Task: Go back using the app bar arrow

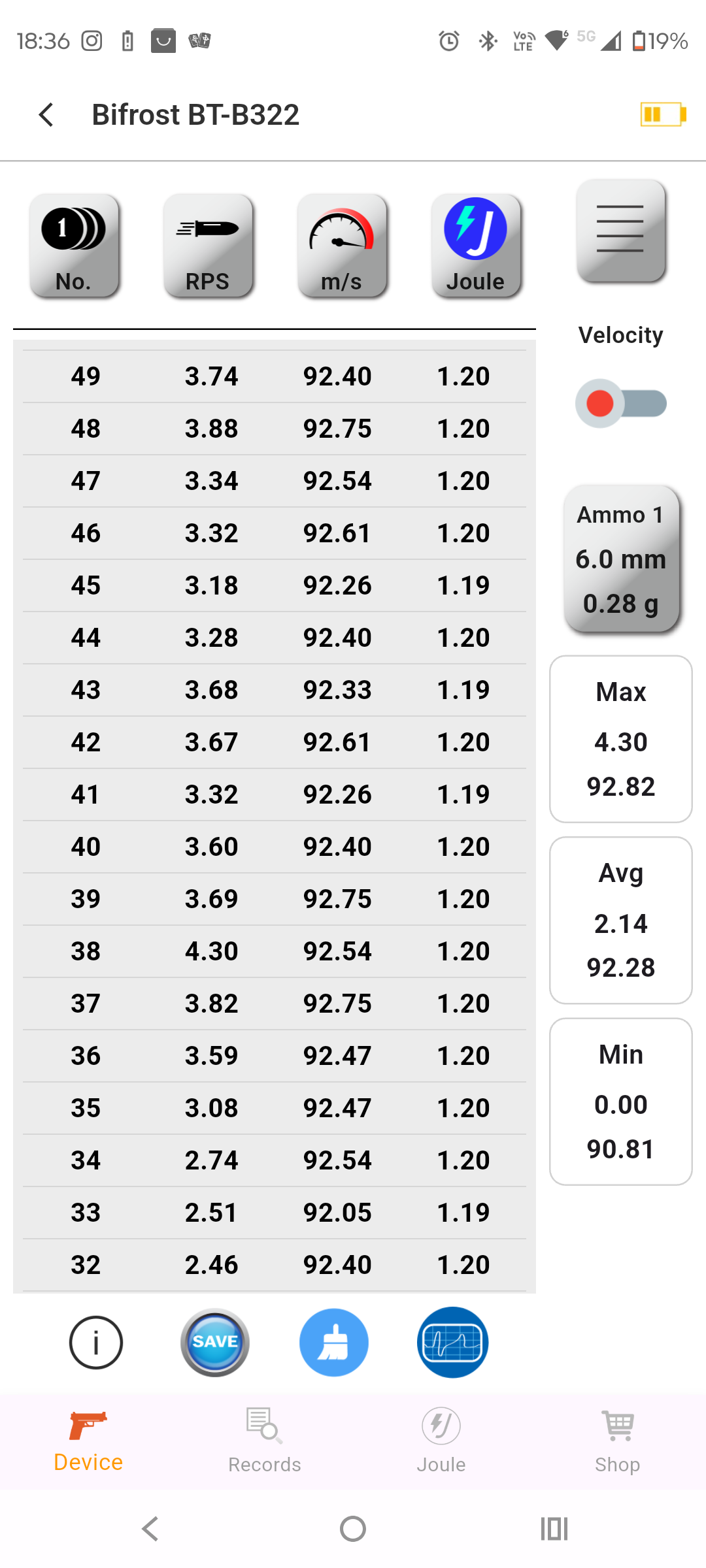Action: [x=46, y=115]
